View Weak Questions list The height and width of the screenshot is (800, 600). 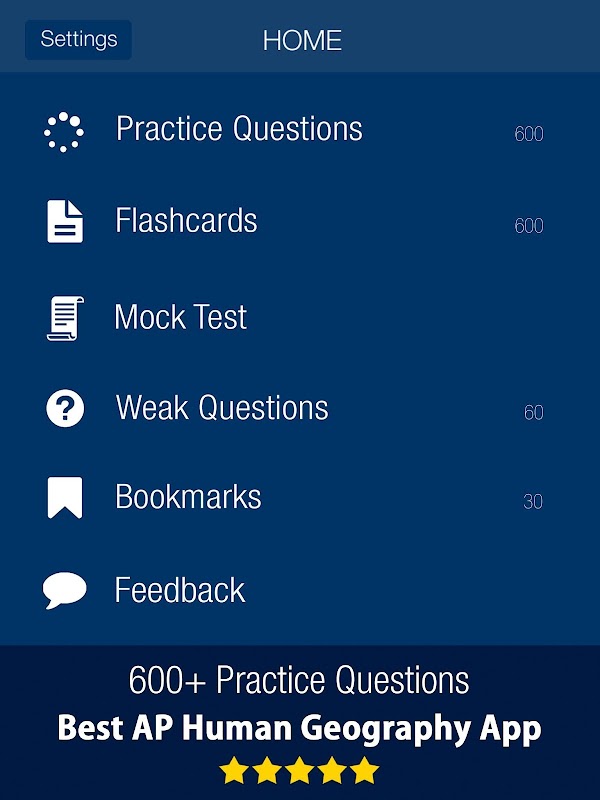point(221,408)
